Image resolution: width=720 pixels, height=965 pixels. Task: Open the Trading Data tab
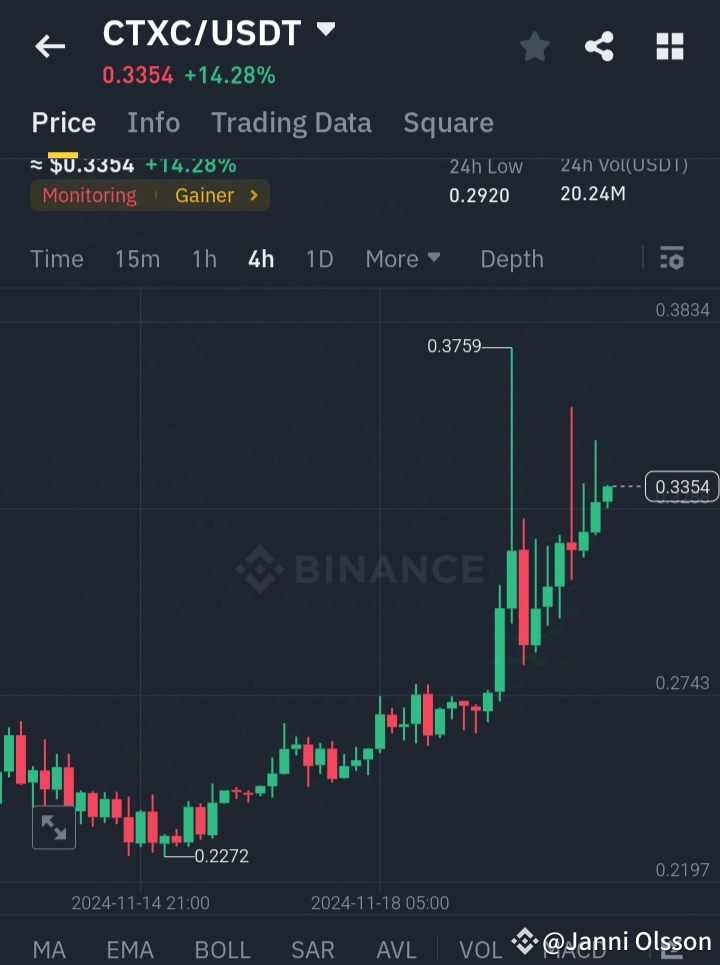tap(291, 122)
